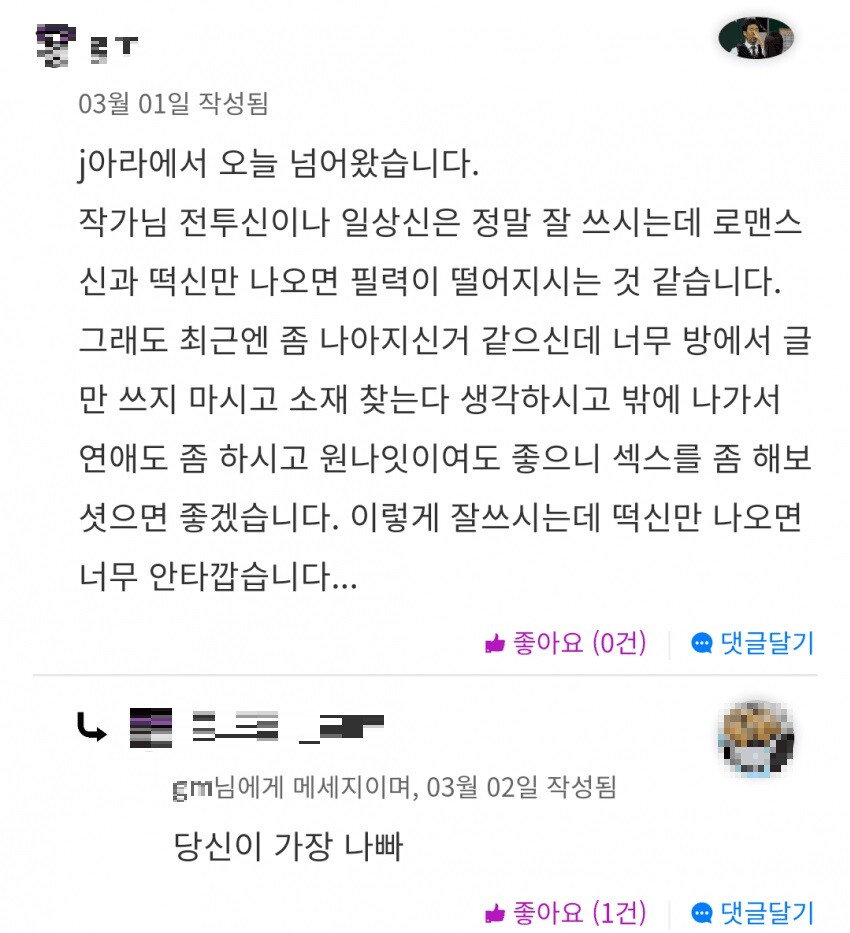Image resolution: width=850 pixels, height=933 pixels.
Task: Open the top commenter's profile avatar
Action: tap(755, 39)
